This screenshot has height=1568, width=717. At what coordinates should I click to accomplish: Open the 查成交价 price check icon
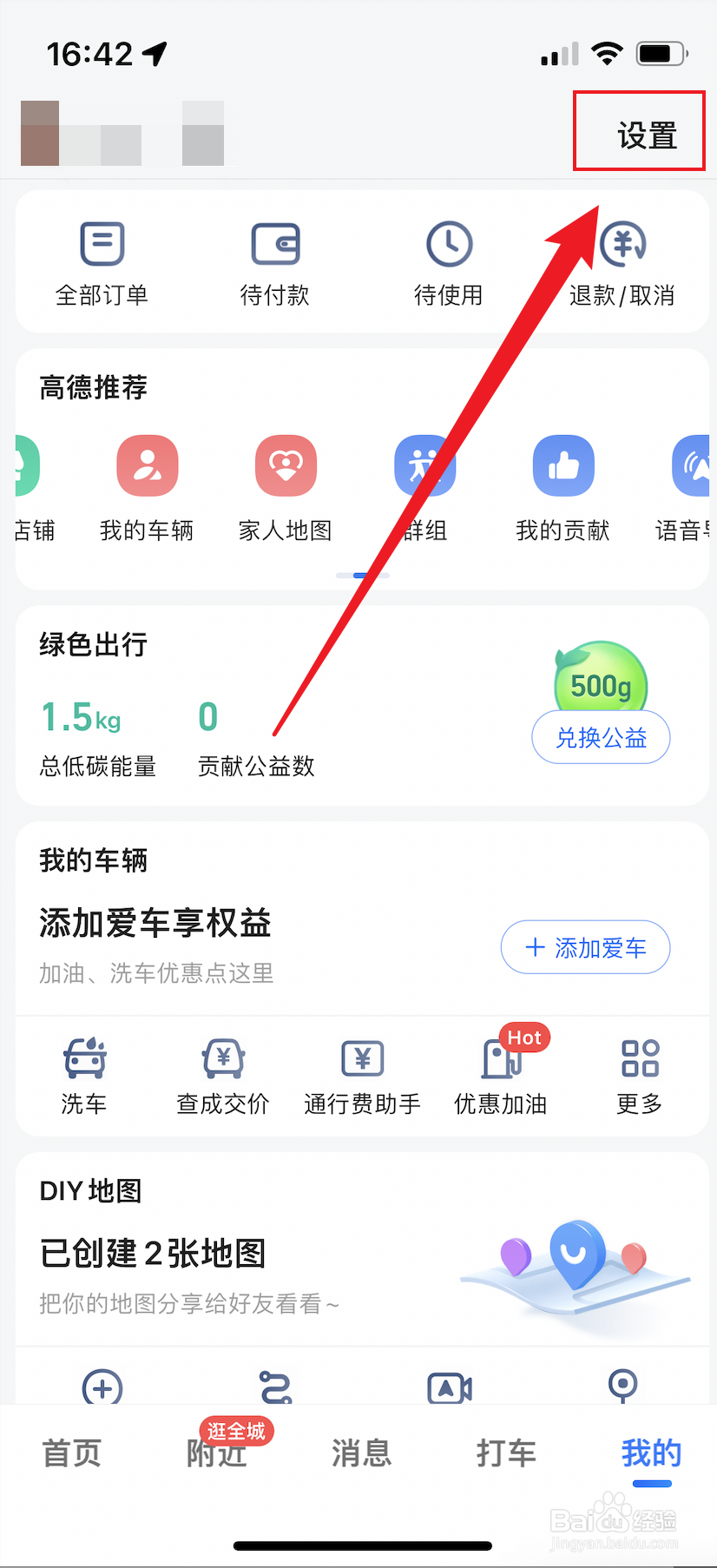222,1077
